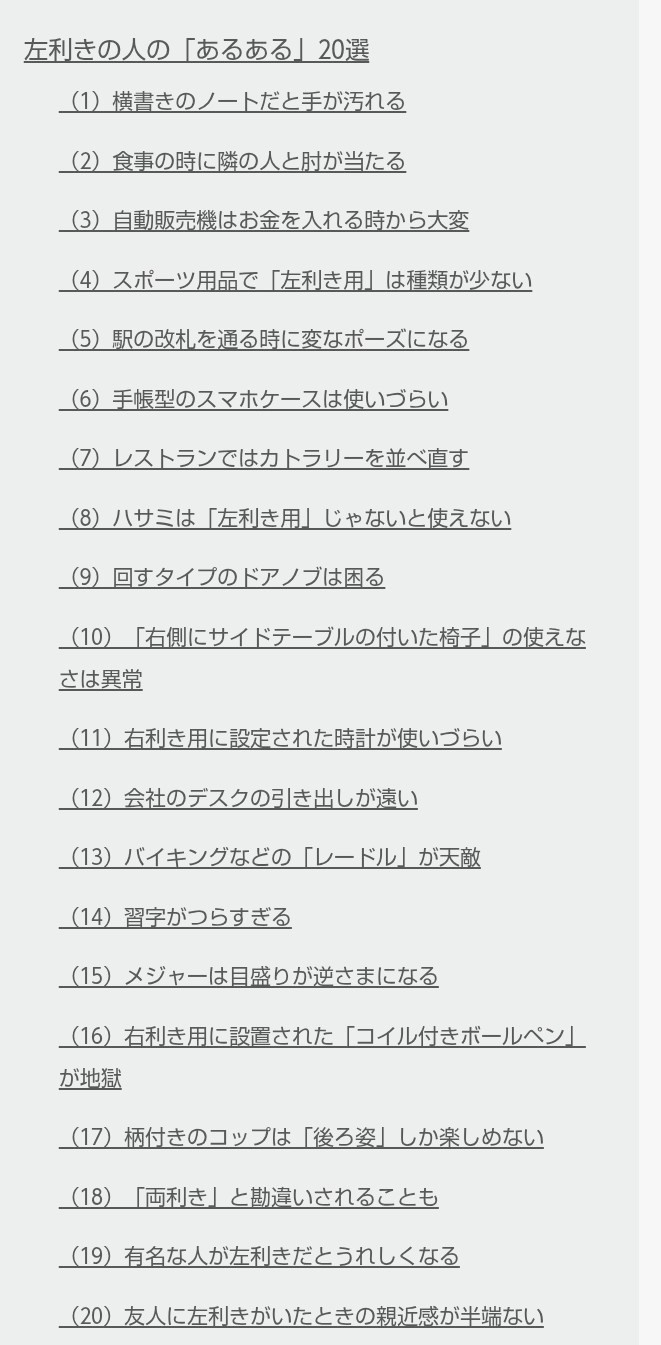Go to (3) 自動販売機はお金を入れる時から大変
The width and height of the screenshot is (661, 1345).
coord(264,220)
